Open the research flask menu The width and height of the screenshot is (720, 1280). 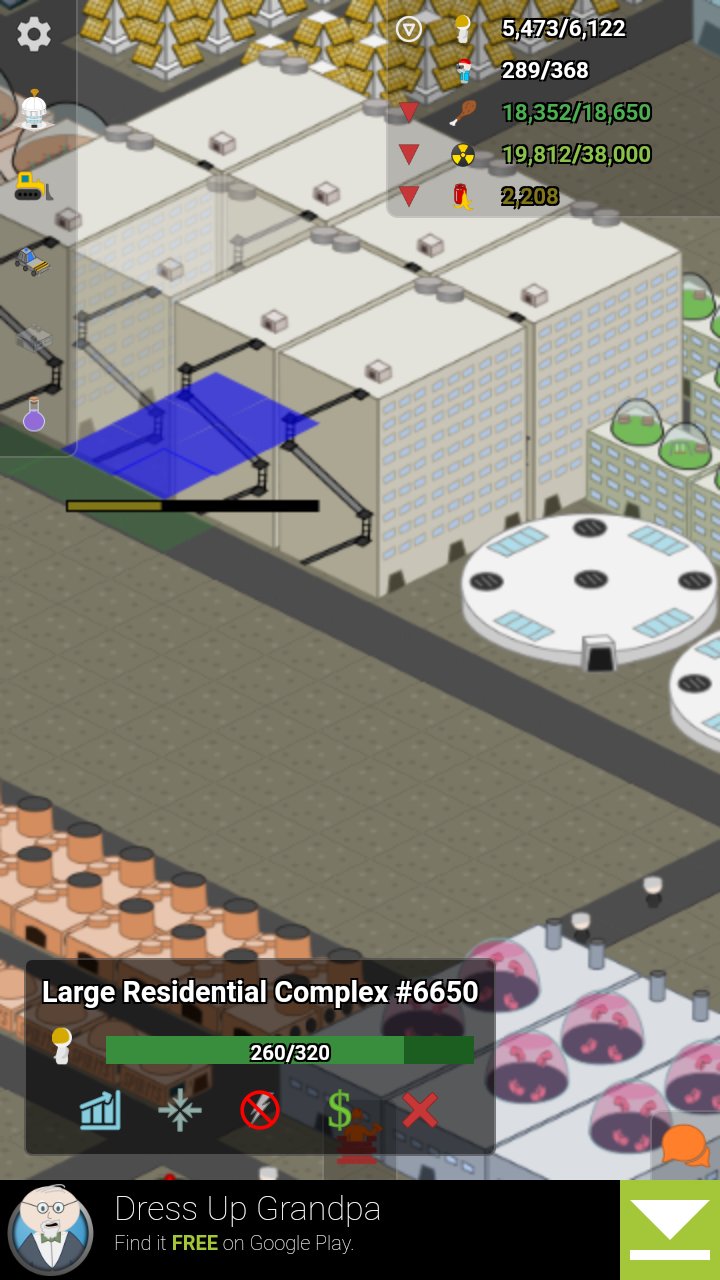click(x=34, y=414)
